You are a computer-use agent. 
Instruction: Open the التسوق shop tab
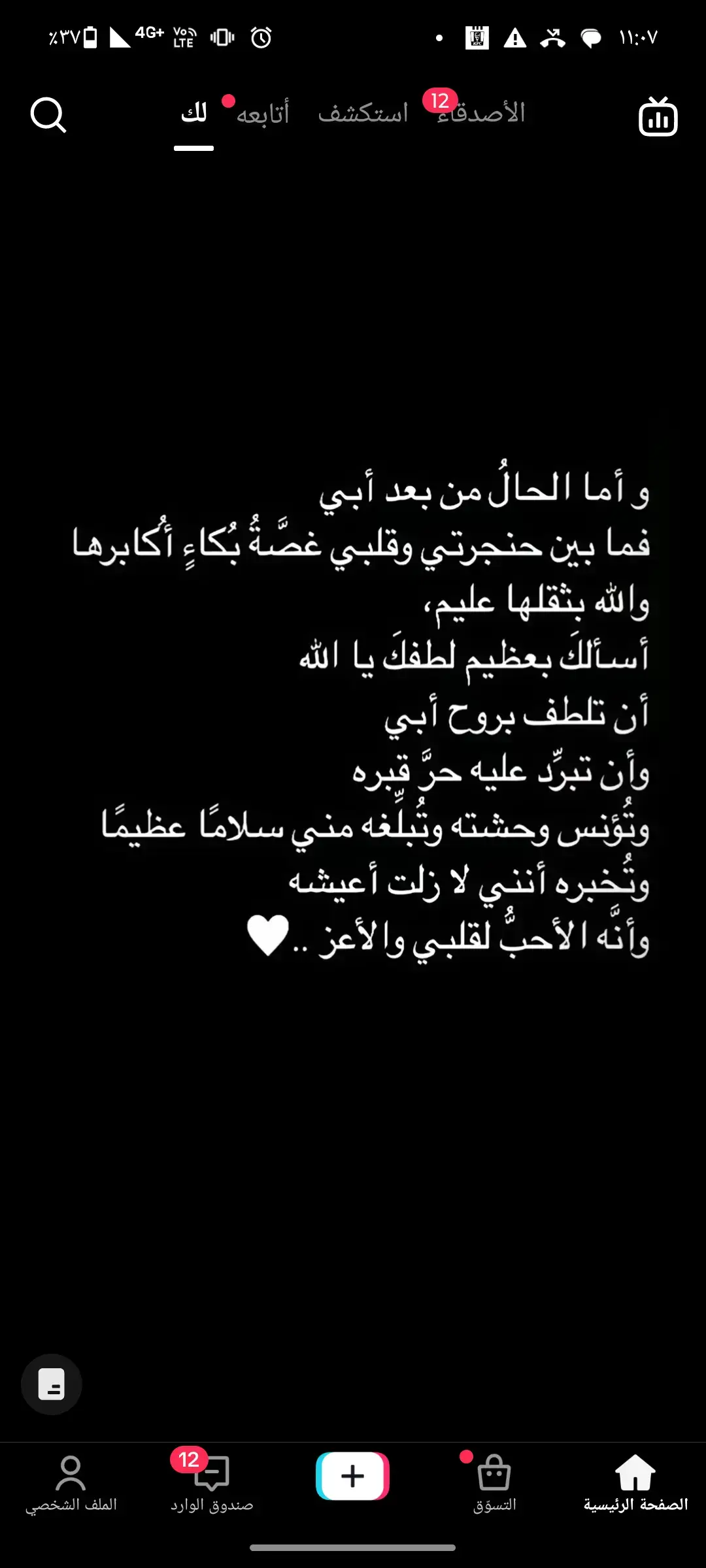494,1483
